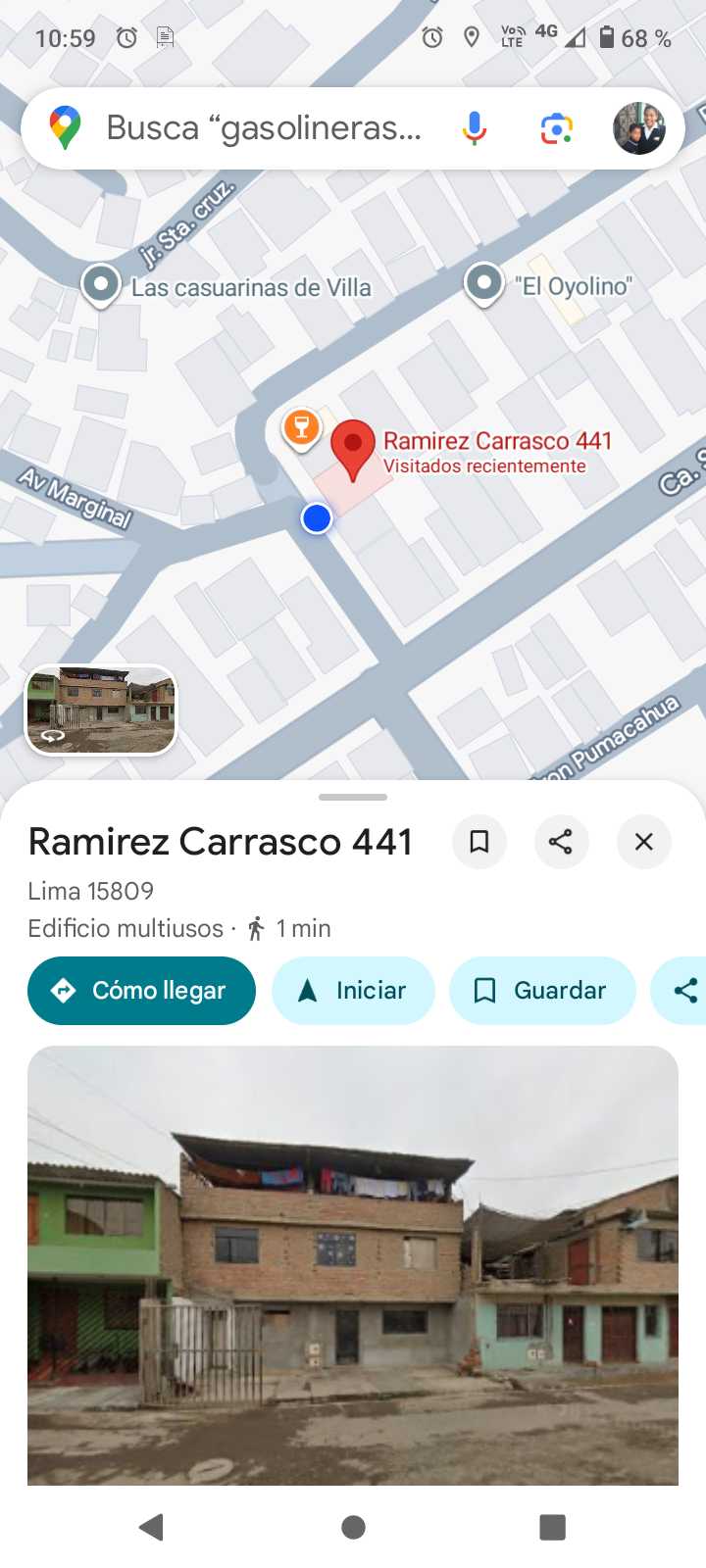Start voice search with the microphone
706x1568 pixels.
coord(475,128)
